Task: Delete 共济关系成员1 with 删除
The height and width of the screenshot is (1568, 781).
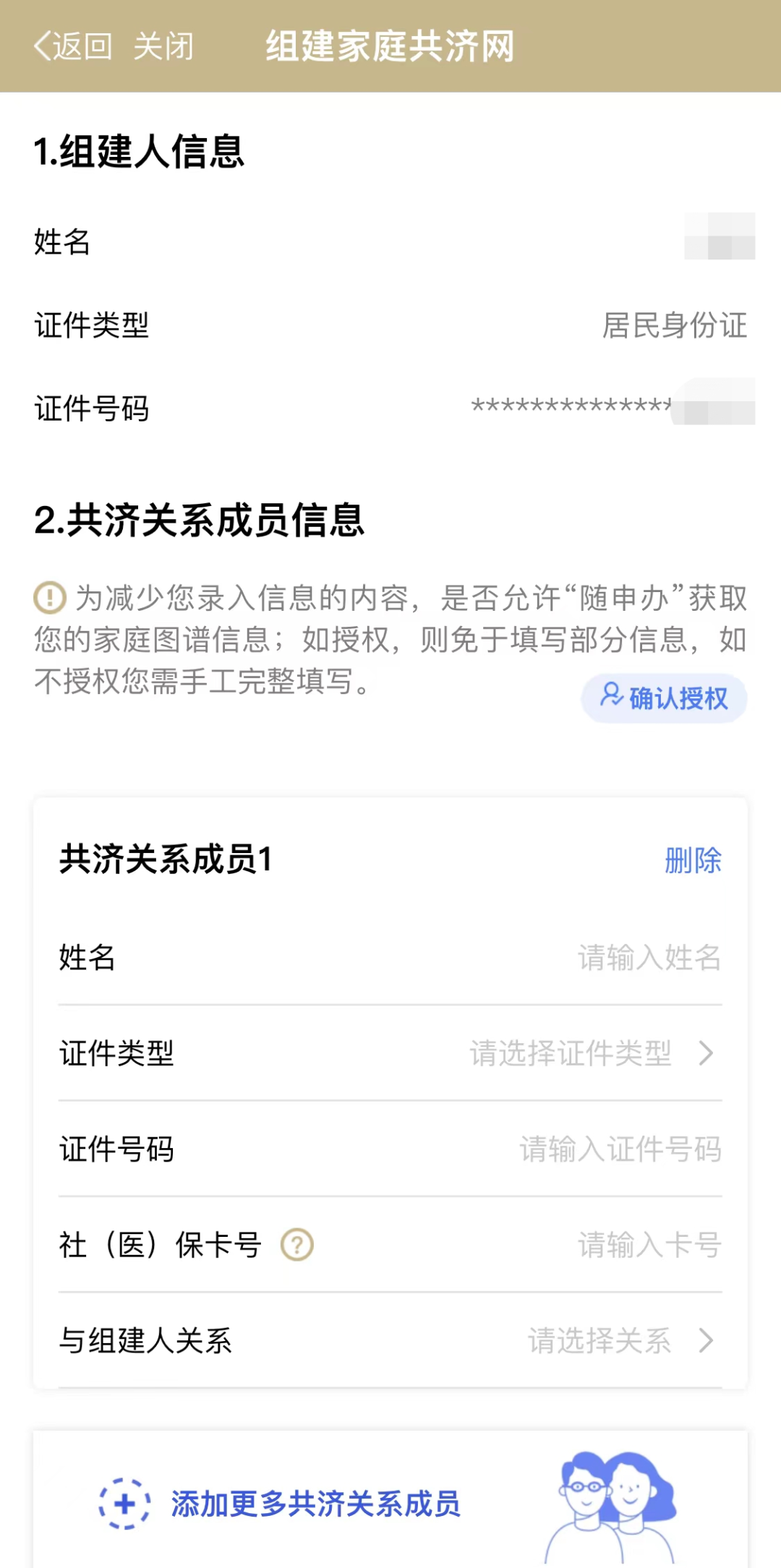Action: 693,860
